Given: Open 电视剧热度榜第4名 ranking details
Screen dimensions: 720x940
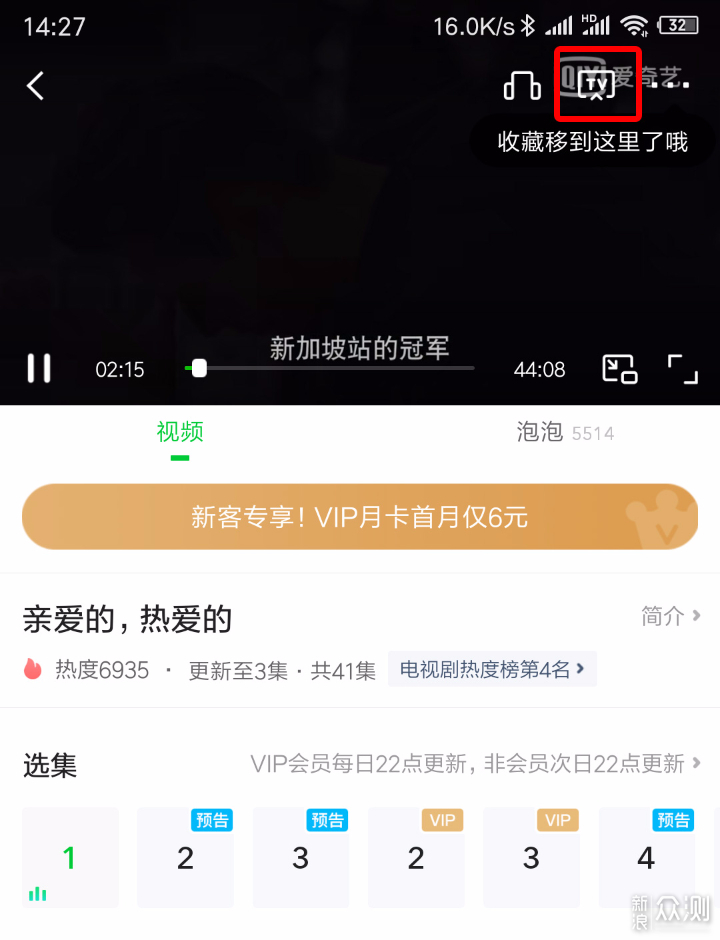Looking at the screenshot, I should point(492,668).
